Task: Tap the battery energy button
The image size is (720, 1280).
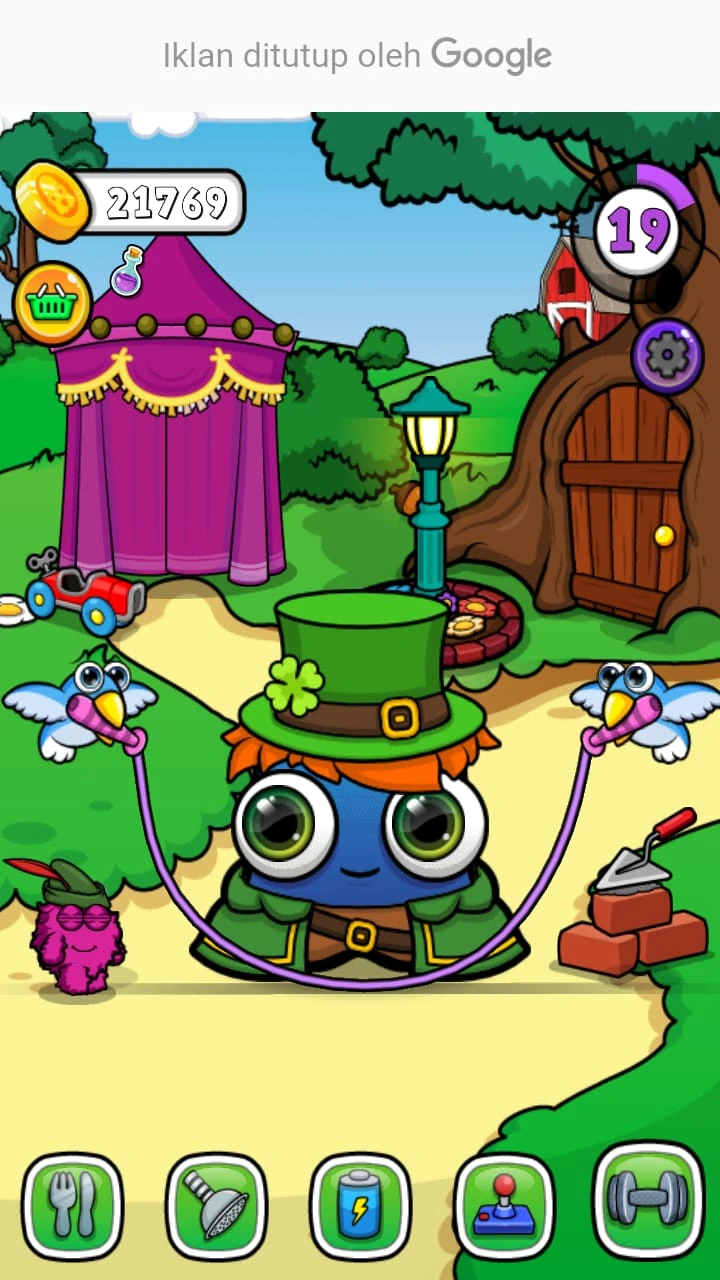Action: click(360, 1205)
